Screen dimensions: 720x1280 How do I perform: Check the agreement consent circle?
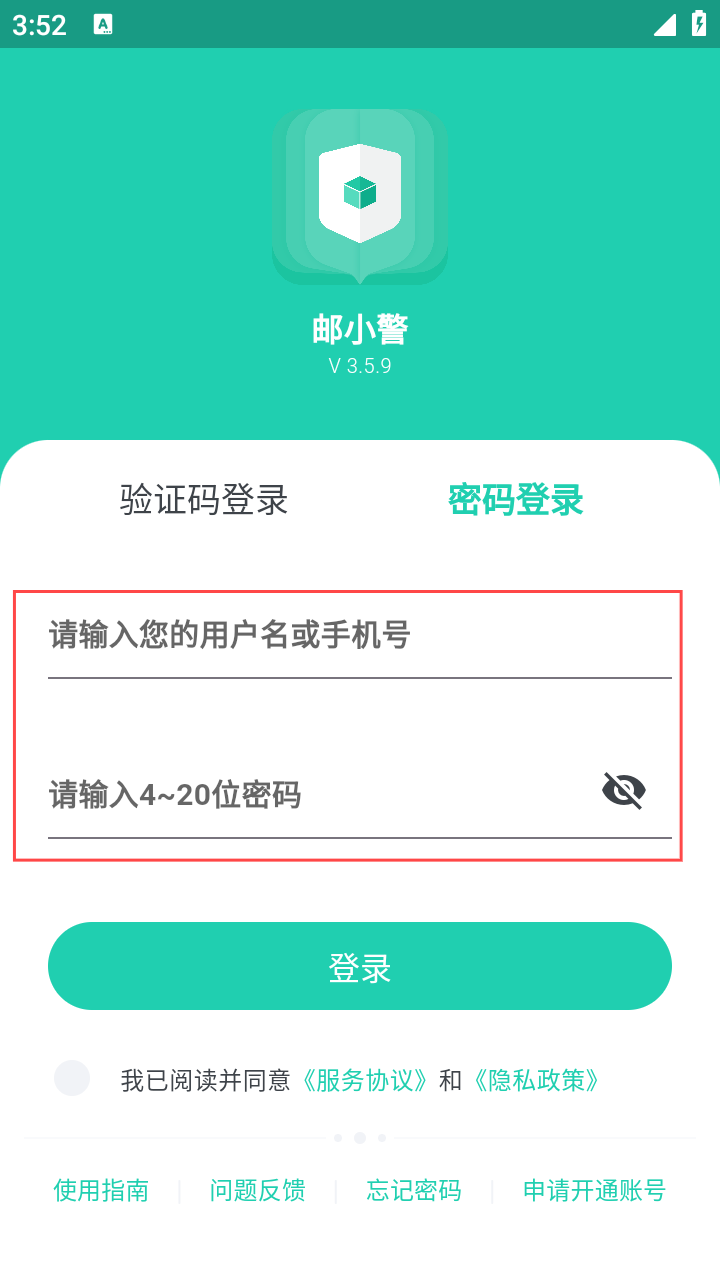point(72,1078)
